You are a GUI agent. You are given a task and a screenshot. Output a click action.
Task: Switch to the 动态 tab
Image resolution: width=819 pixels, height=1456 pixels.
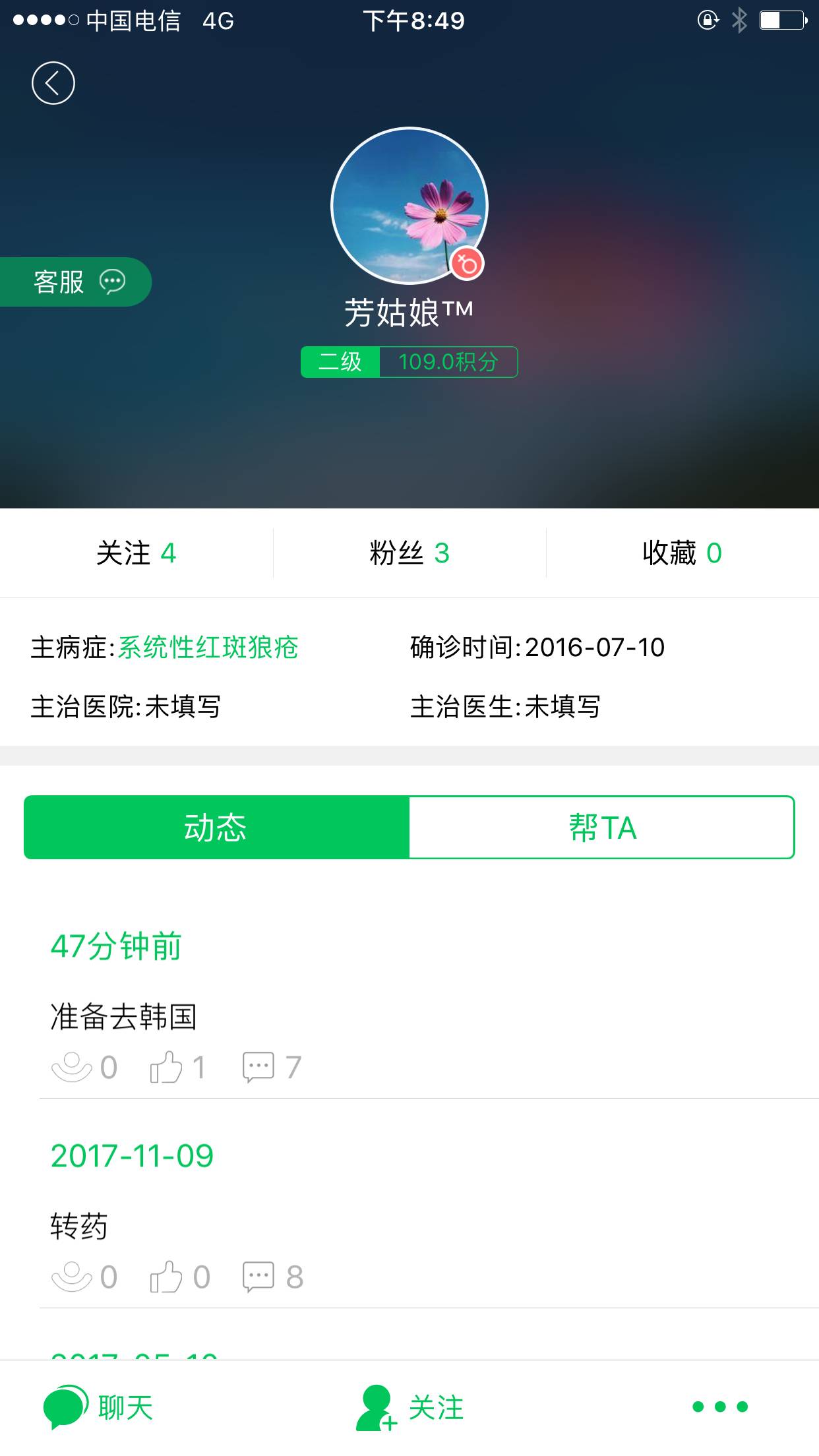[x=216, y=828]
